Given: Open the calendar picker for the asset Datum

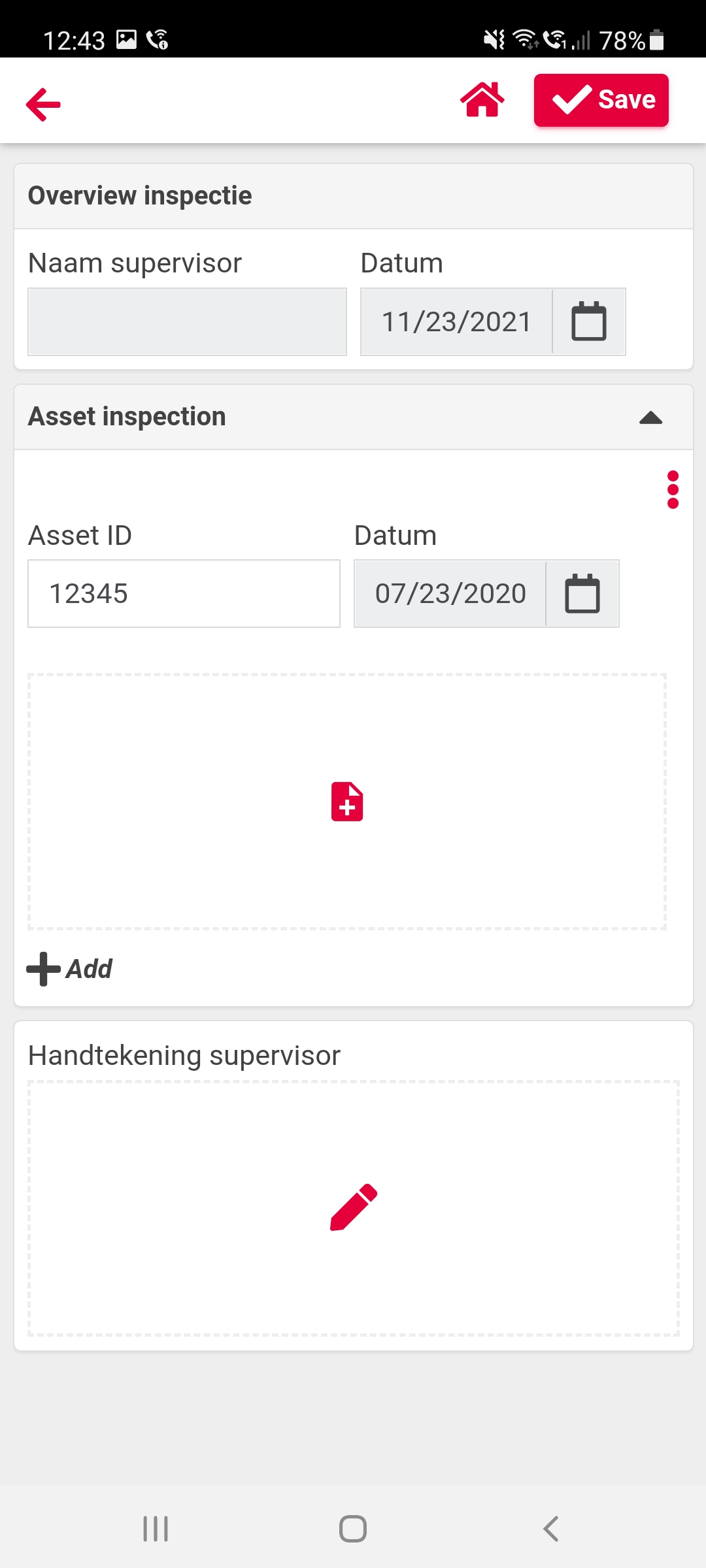Looking at the screenshot, I should [x=580, y=593].
